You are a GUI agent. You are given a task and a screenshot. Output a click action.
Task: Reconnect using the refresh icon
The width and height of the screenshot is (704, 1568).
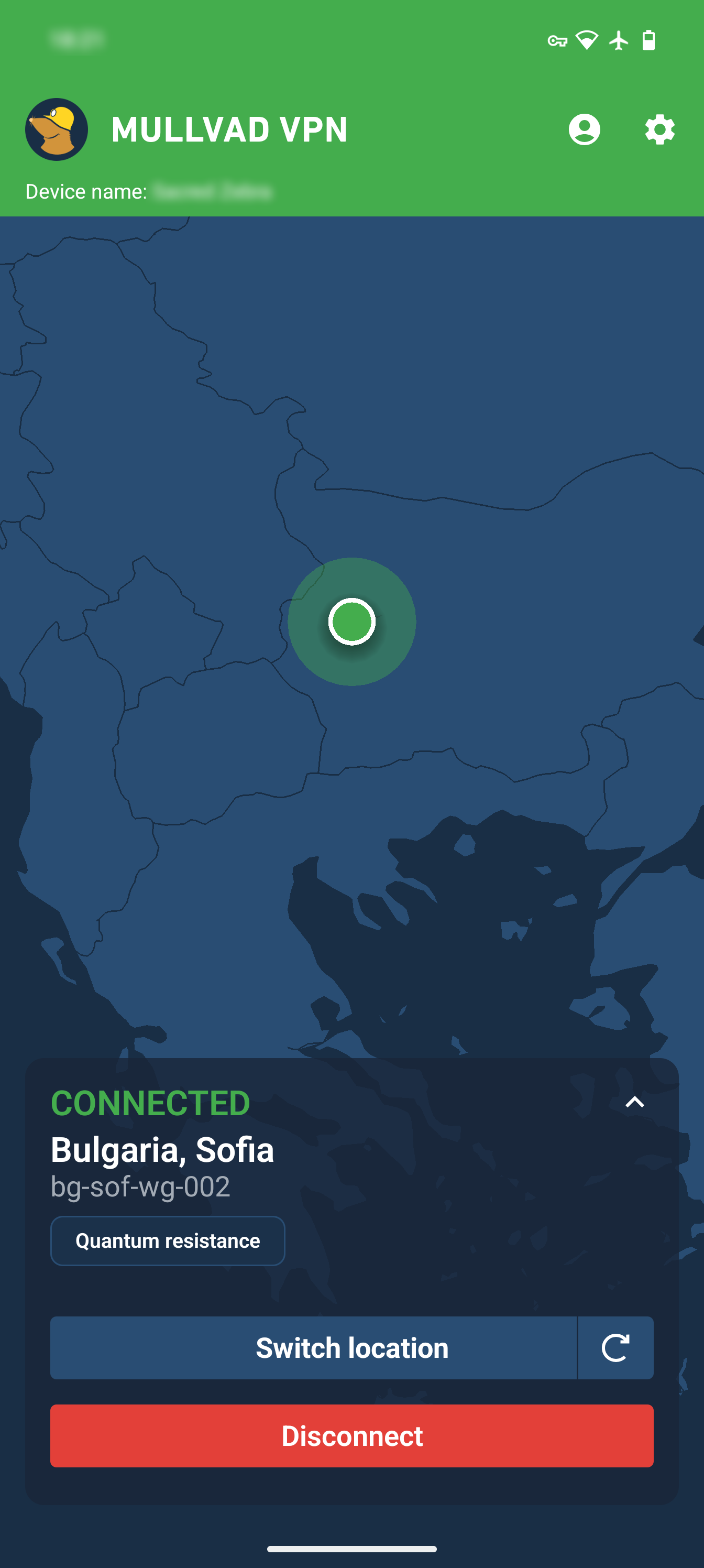click(x=615, y=1348)
